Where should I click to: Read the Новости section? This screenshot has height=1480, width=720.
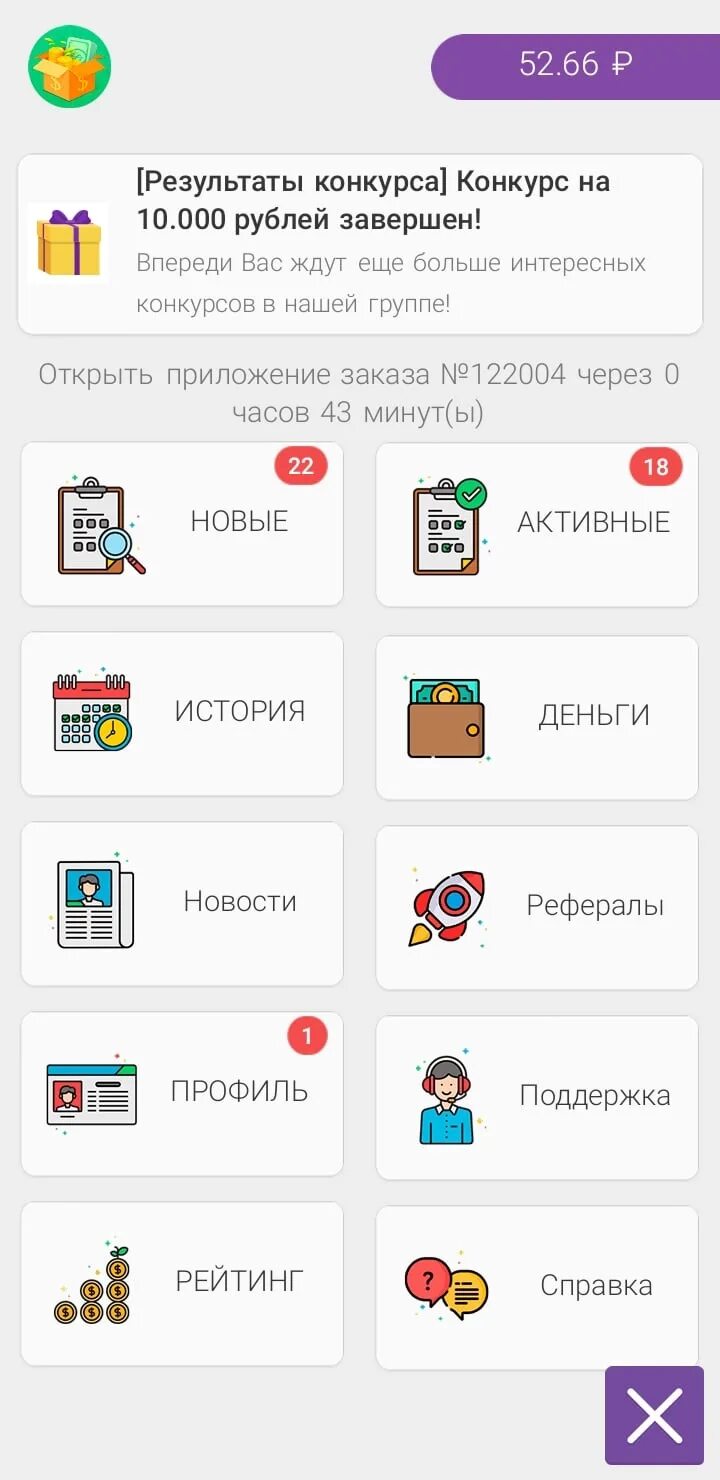pyautogui.click(x=182, y=903)
